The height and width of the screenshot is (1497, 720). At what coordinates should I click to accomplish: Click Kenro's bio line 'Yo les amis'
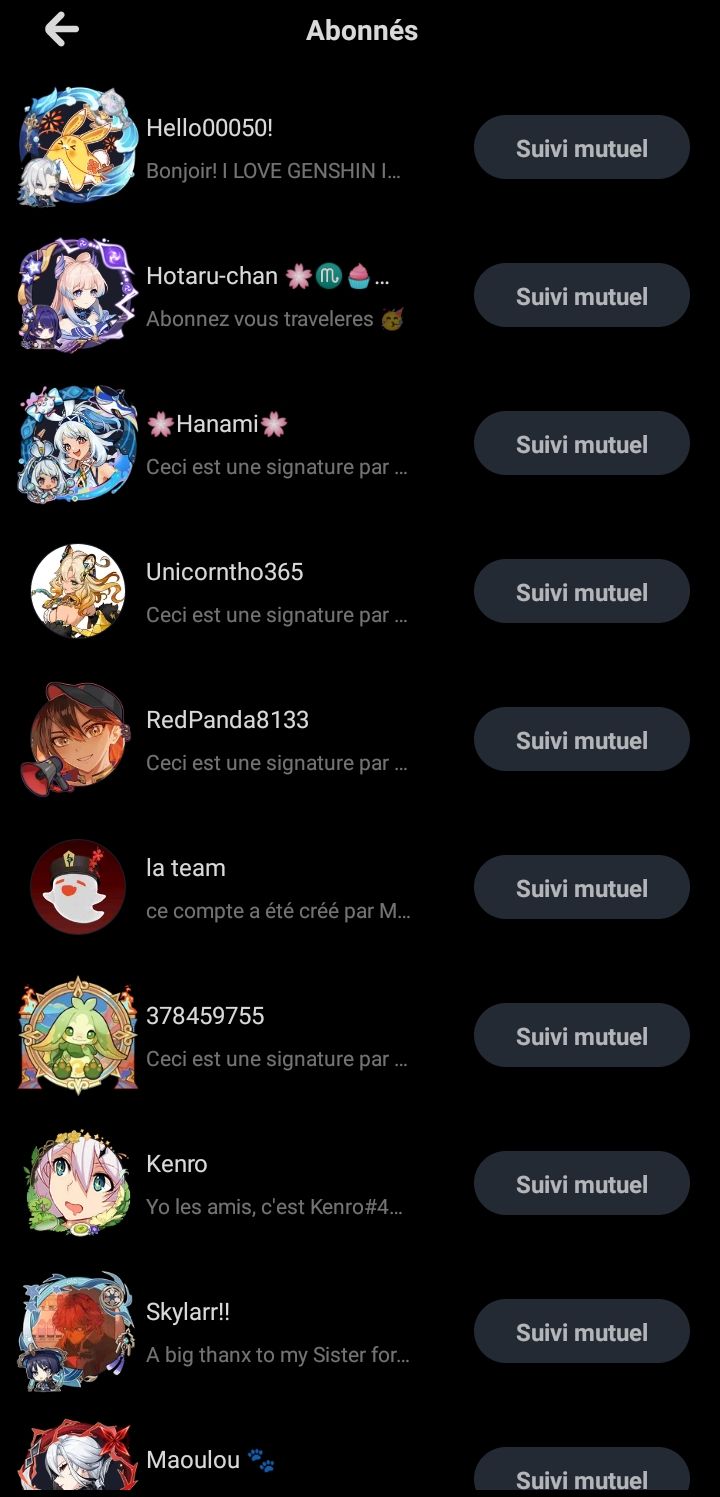275,1206
